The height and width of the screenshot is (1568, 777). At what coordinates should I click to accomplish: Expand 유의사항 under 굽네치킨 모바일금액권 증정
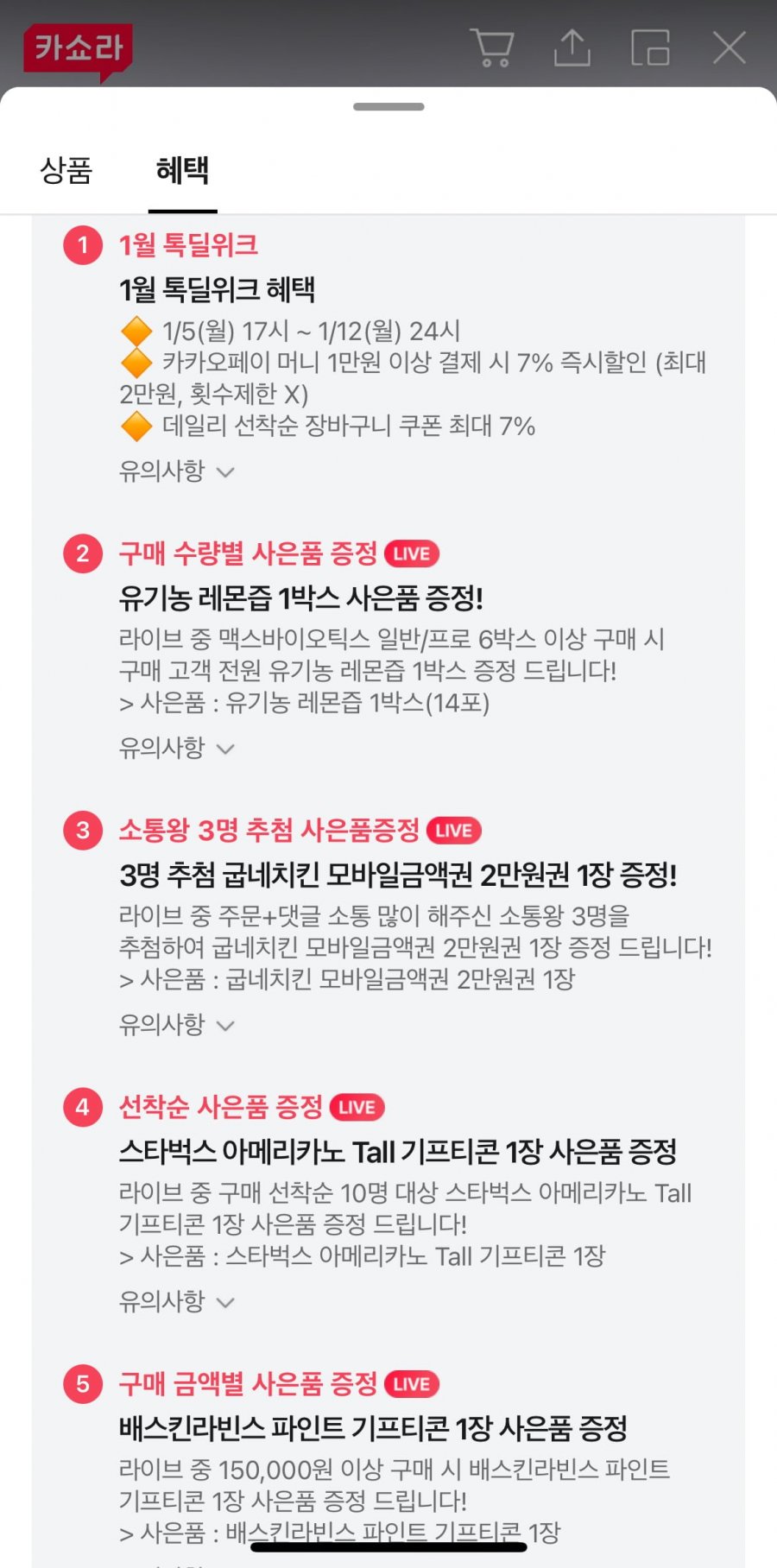[177, 1025]
